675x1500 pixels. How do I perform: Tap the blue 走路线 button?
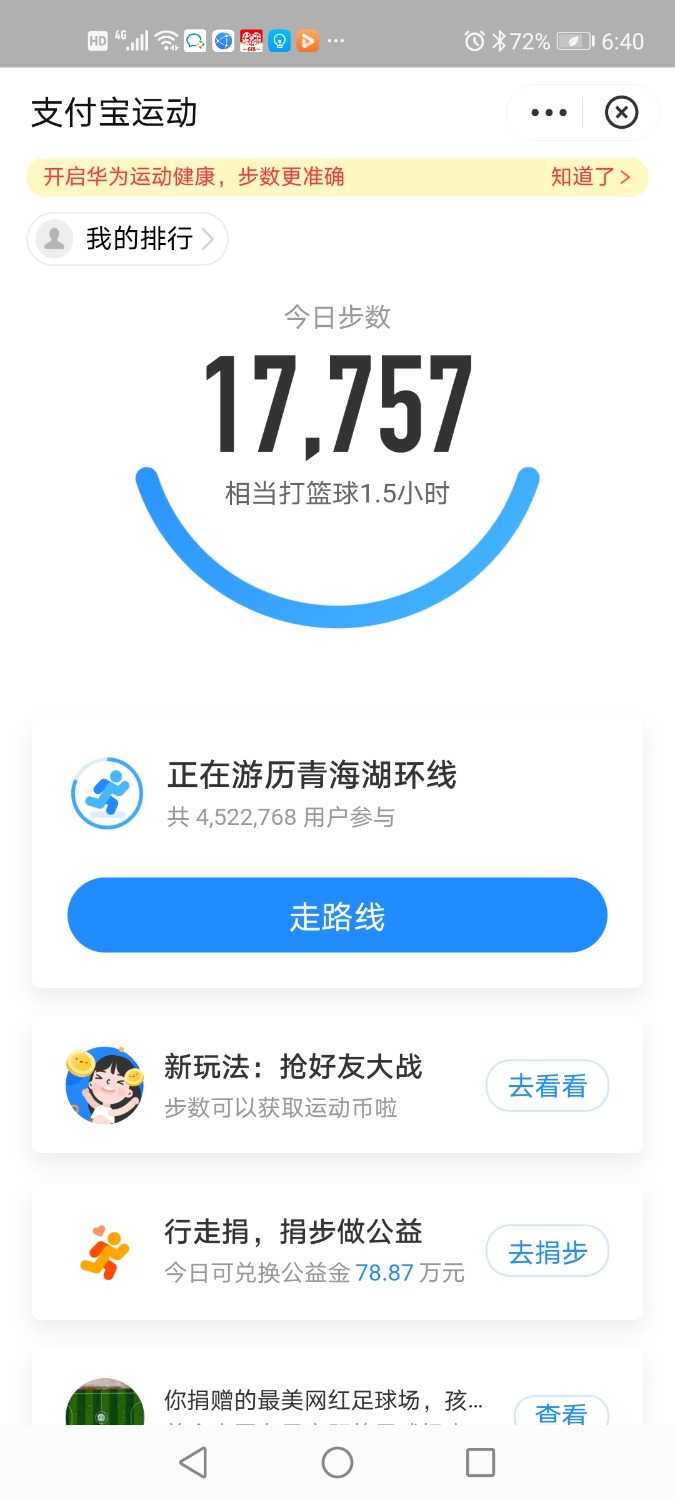[337, 915]
